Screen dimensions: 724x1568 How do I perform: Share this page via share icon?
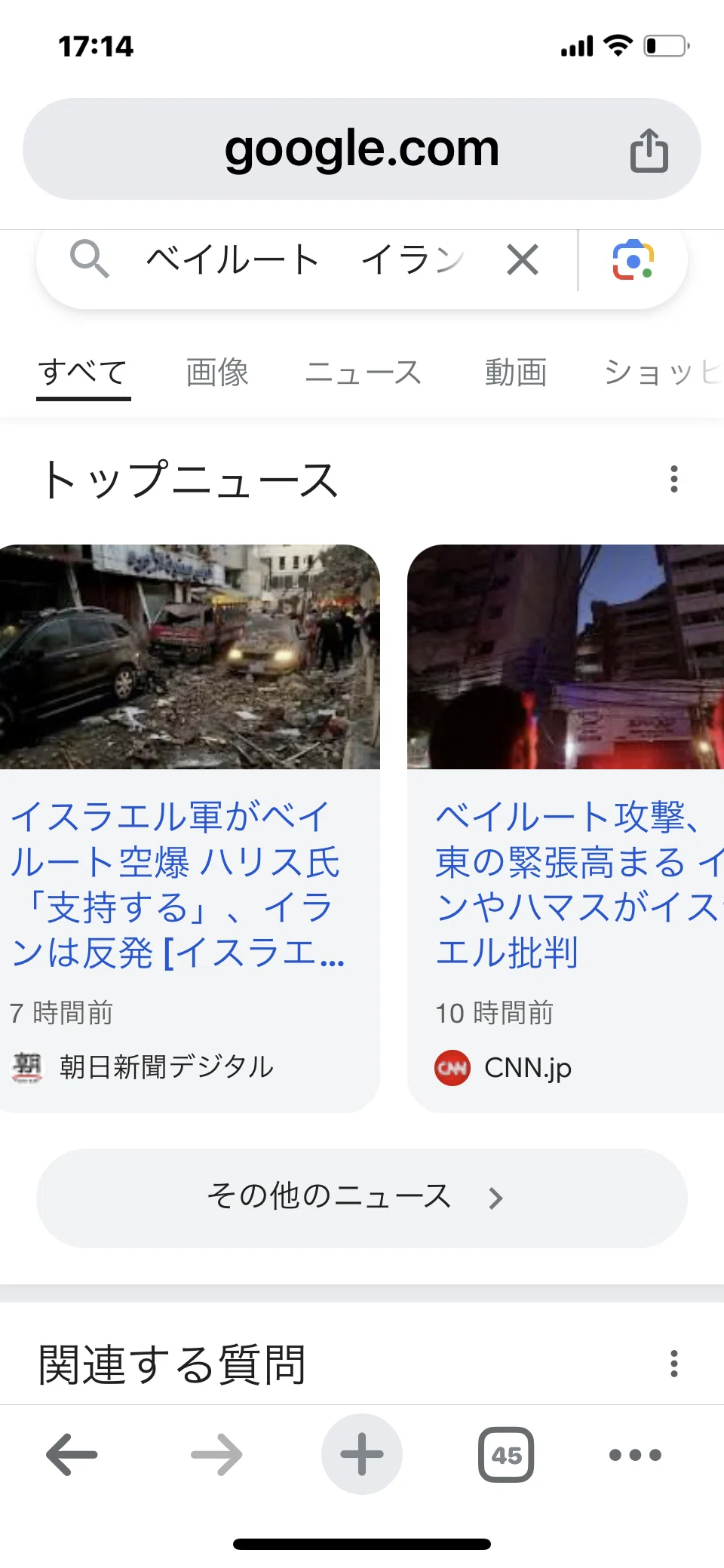(x=649, y=150)
